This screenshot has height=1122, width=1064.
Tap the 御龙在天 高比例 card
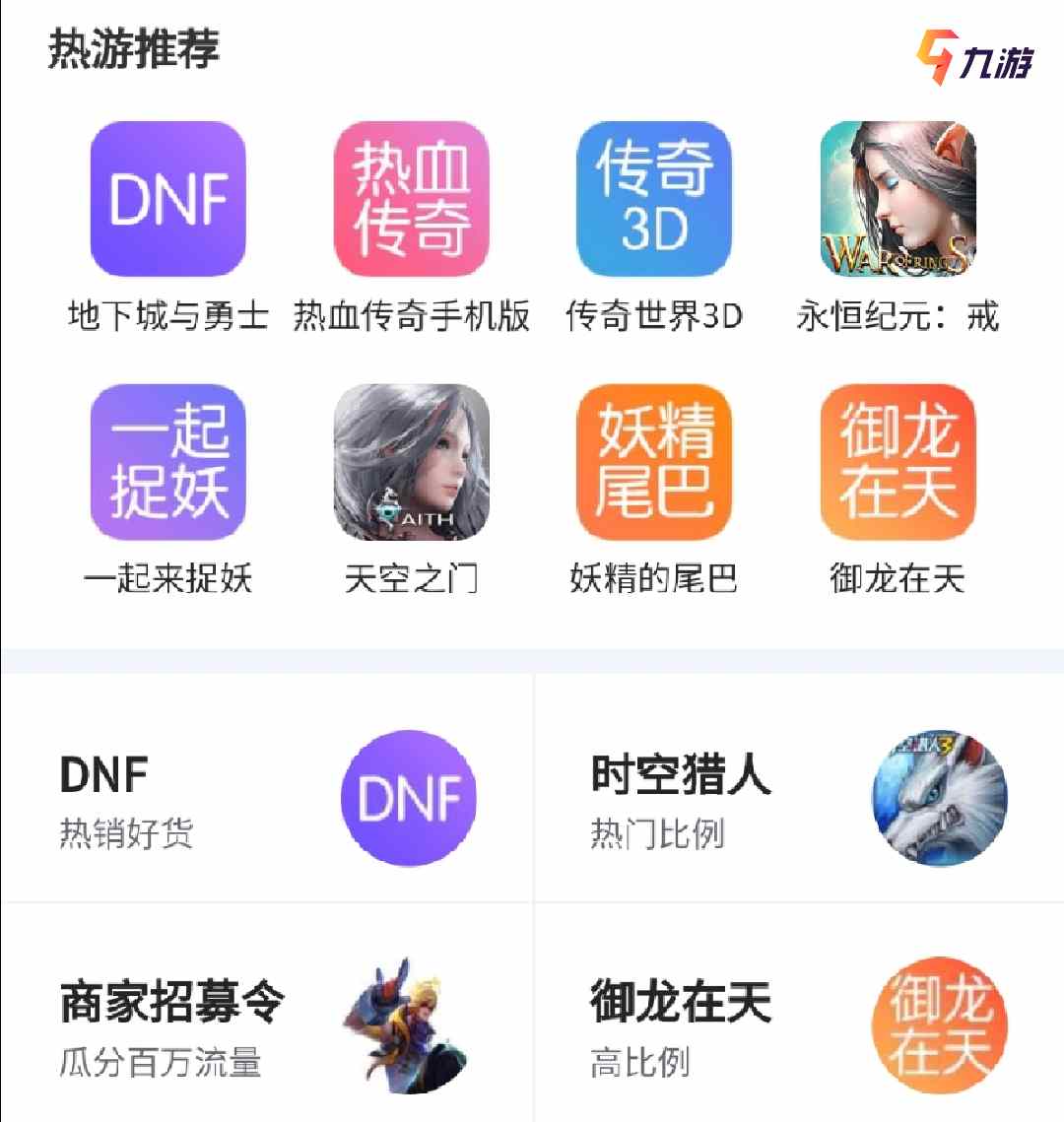(x=799, y=1023)
